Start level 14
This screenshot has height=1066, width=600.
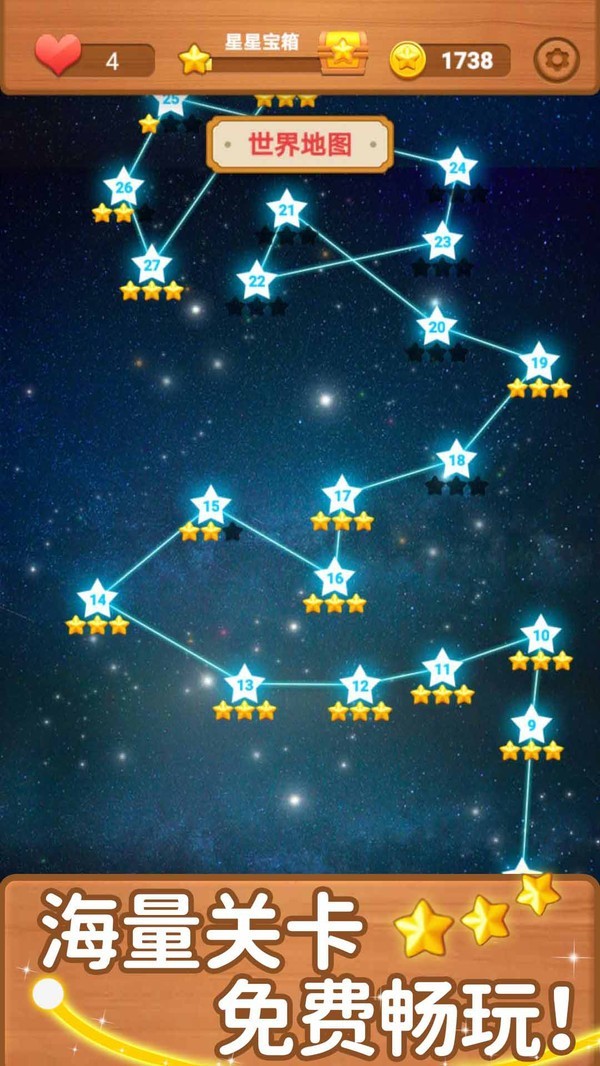97,599
